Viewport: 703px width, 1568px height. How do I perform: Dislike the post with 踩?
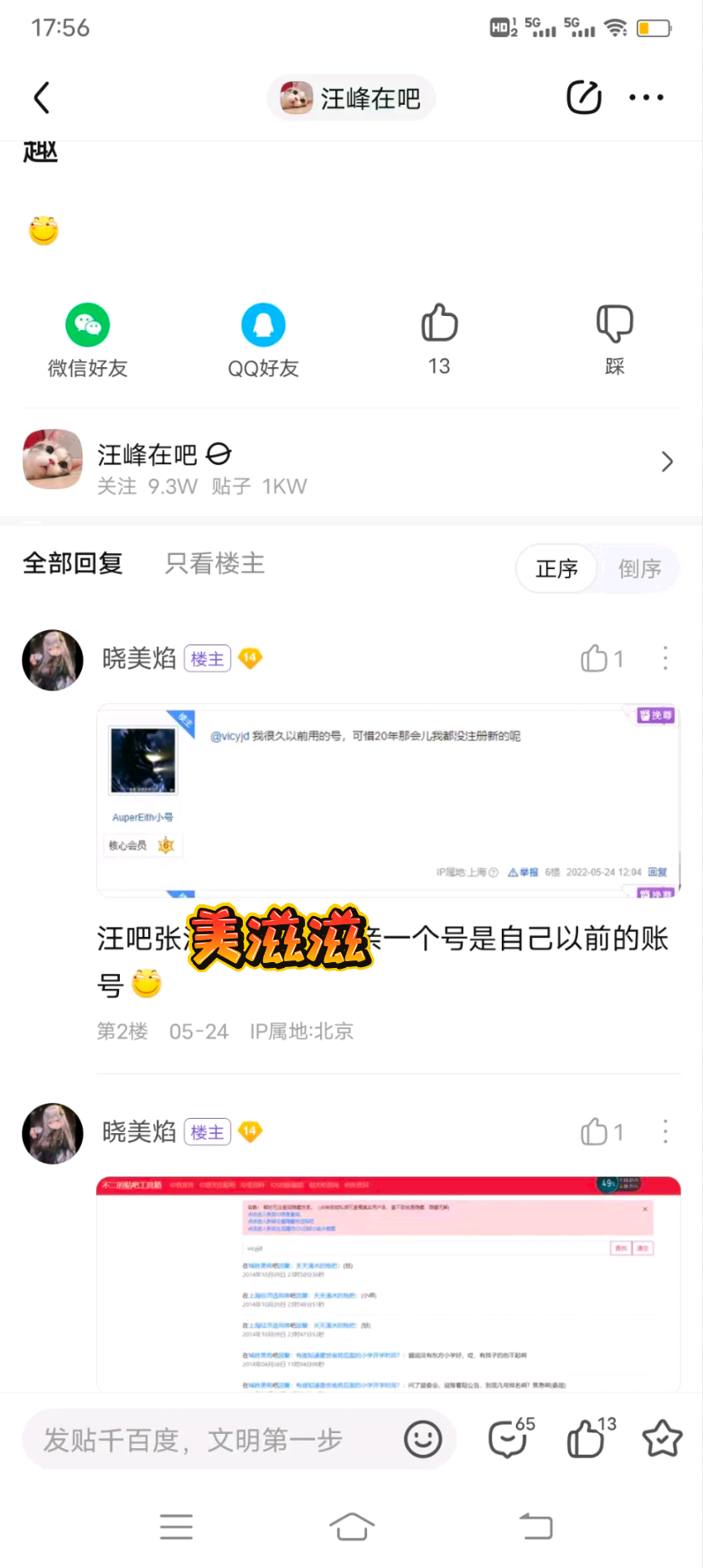614,339
